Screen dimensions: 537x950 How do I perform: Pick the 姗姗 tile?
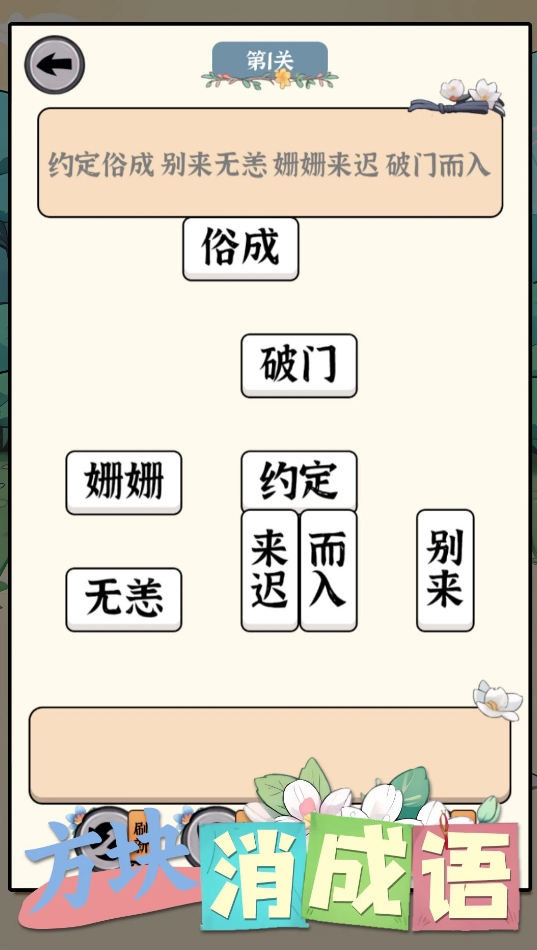click(x=124, y=482)
